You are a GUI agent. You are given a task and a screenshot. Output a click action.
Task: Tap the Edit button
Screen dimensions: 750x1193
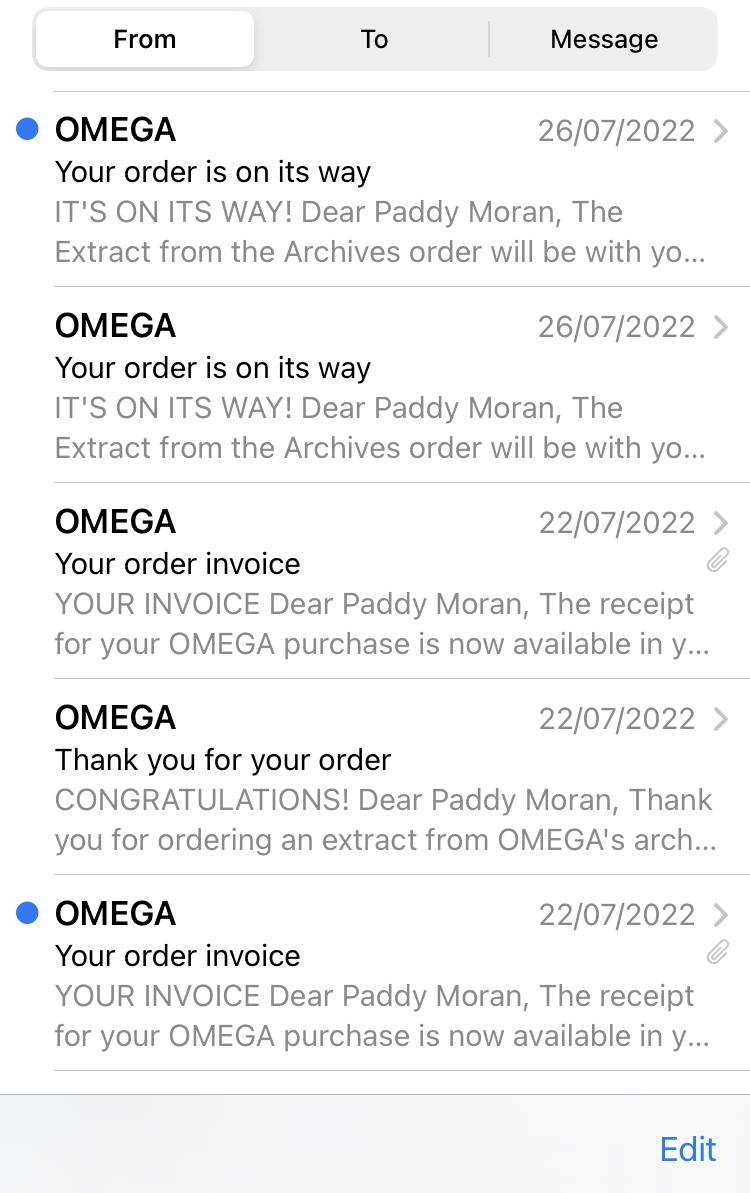[x=688, y=1149]
